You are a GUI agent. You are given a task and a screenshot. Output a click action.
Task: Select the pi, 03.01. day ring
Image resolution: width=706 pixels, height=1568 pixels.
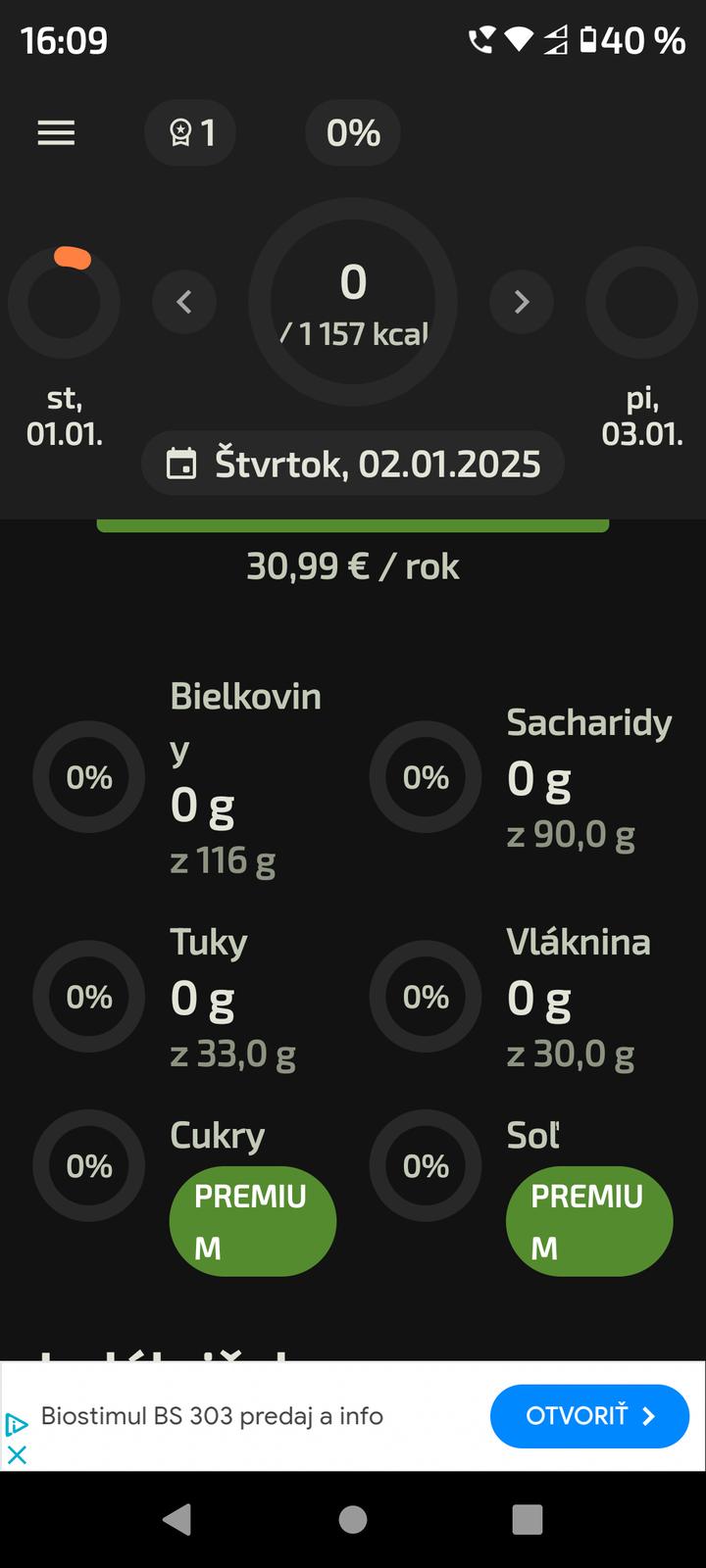tap(641, 302)
